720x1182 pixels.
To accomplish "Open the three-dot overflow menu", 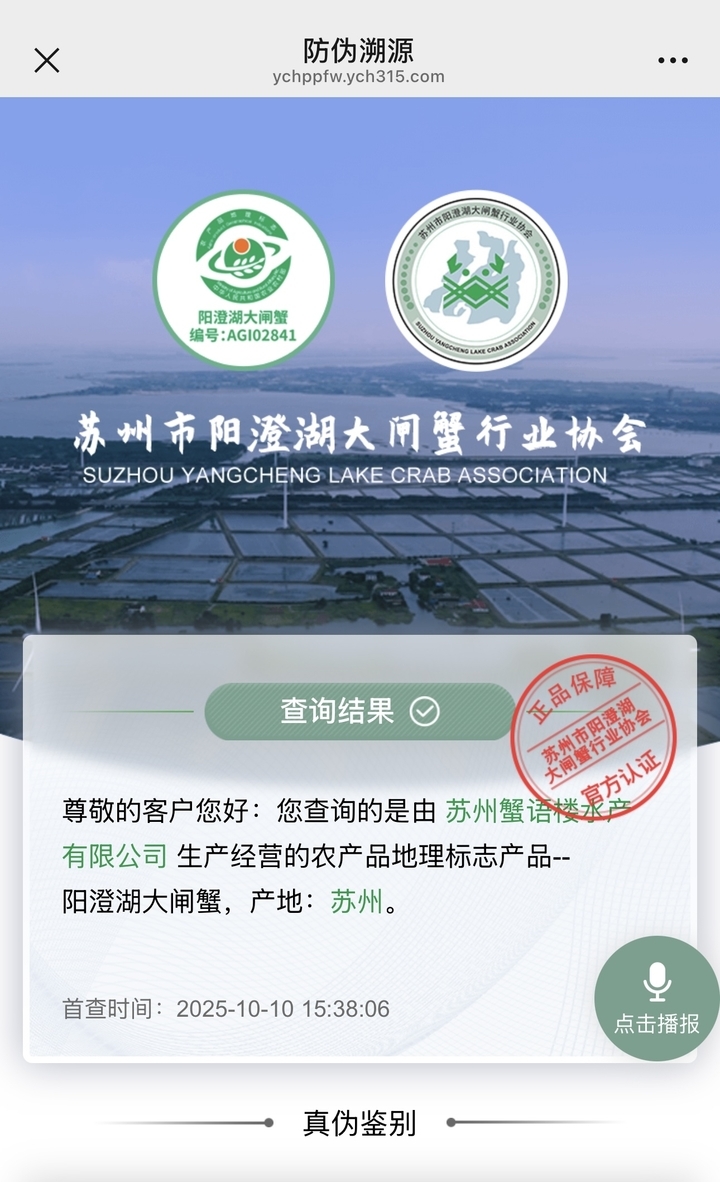I will (x=673, y=61).
